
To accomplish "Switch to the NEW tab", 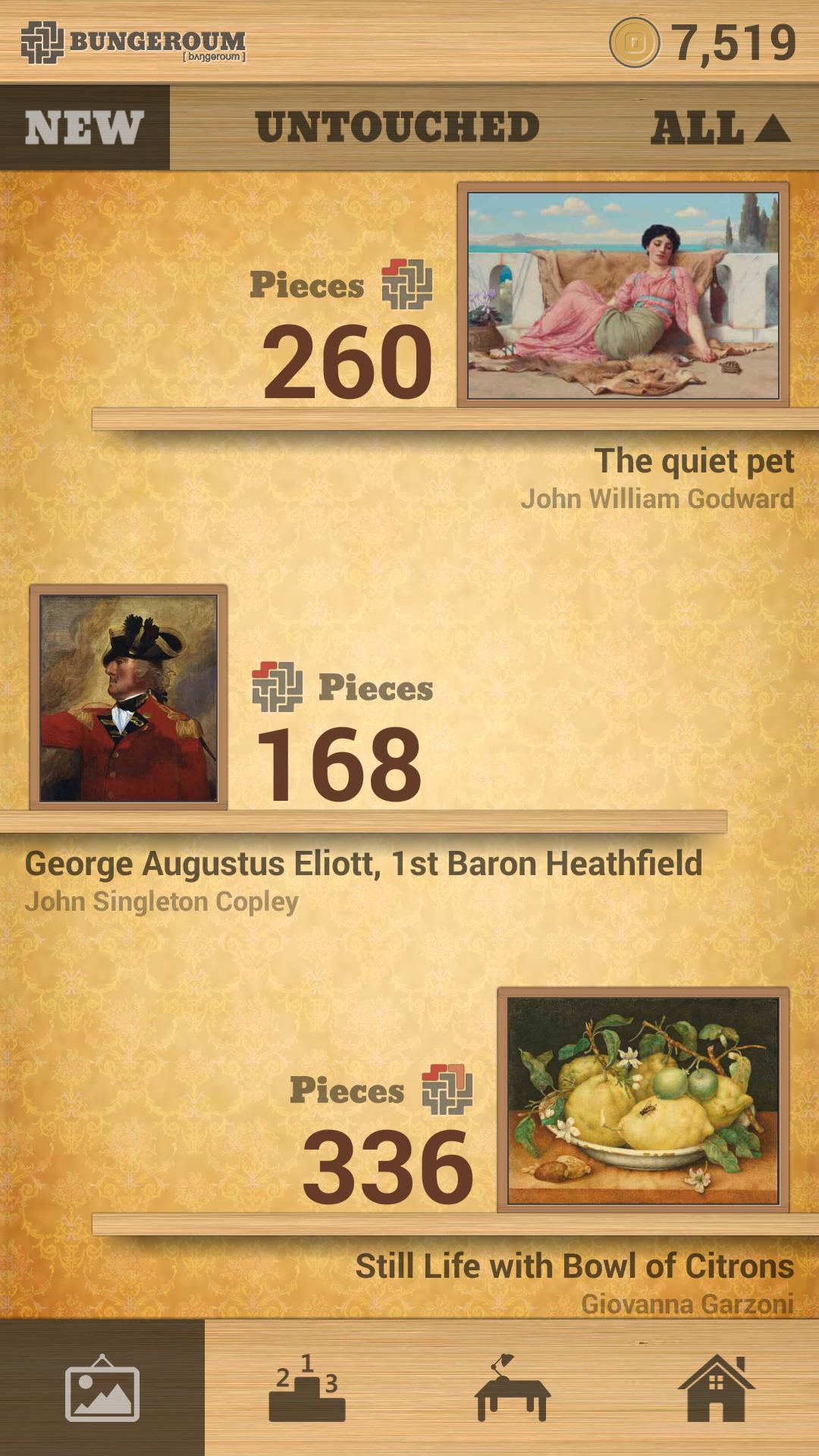I will (x=84, y=127).
